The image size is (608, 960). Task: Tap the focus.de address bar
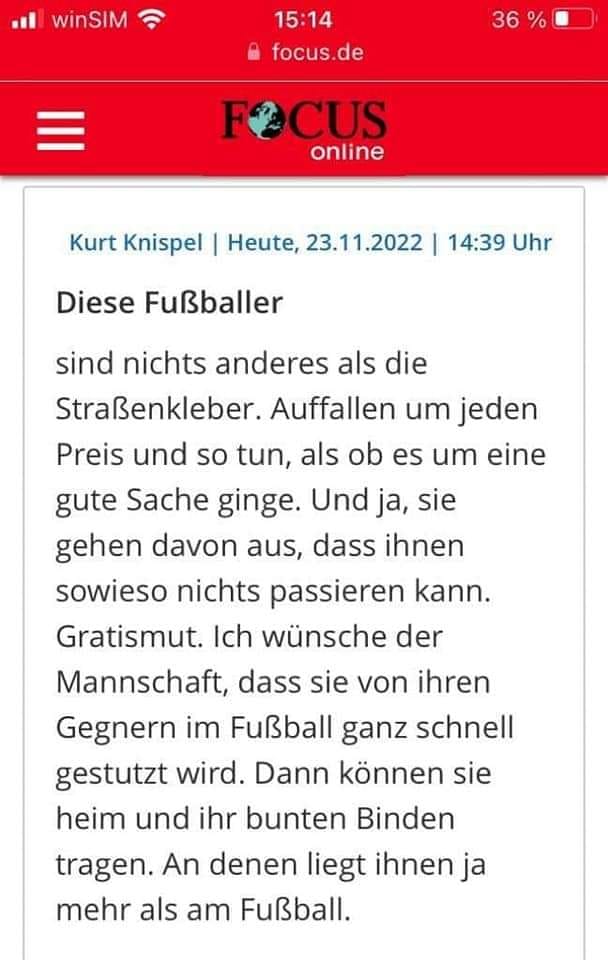point(305,51)
